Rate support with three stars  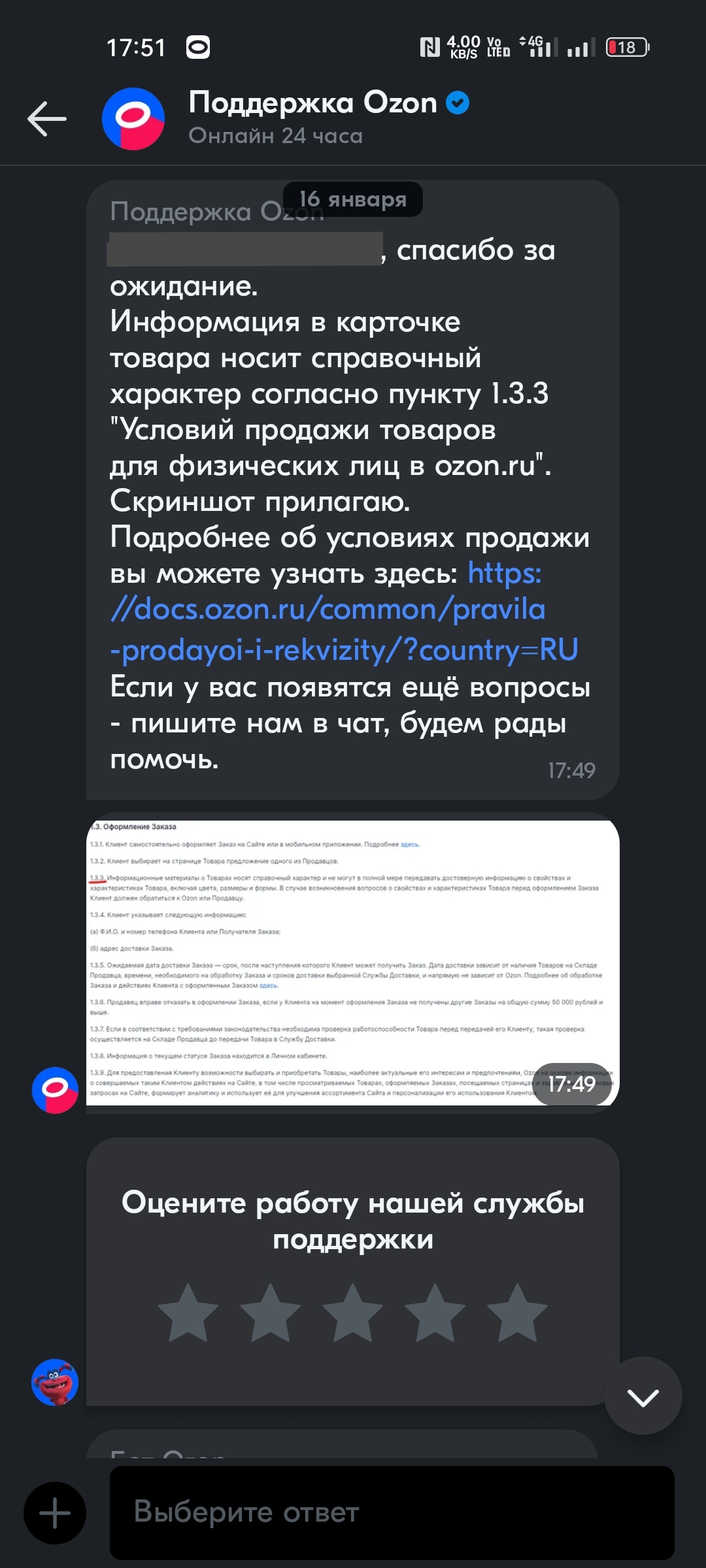pyautogui.click(x=353, y=1313)
